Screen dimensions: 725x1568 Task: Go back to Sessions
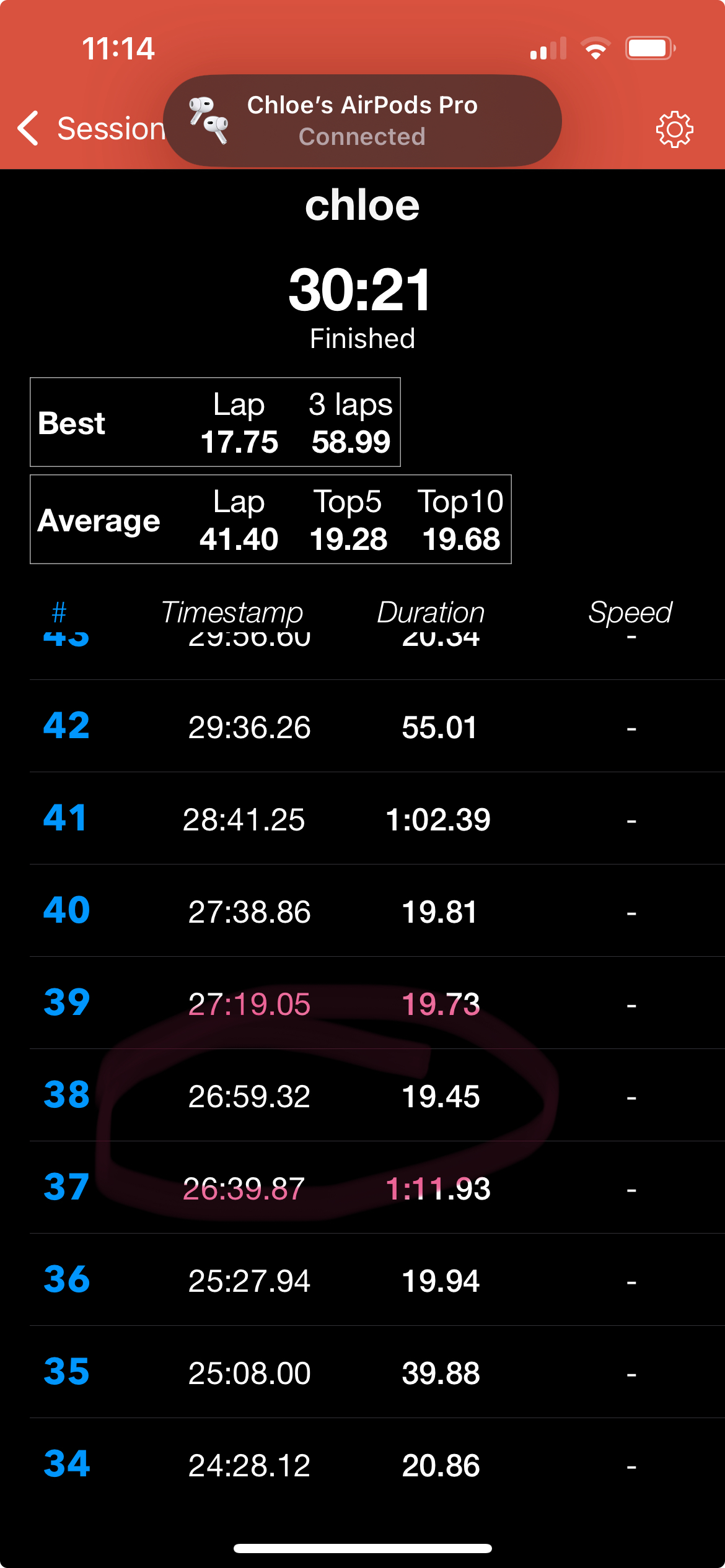pos(91,129)
